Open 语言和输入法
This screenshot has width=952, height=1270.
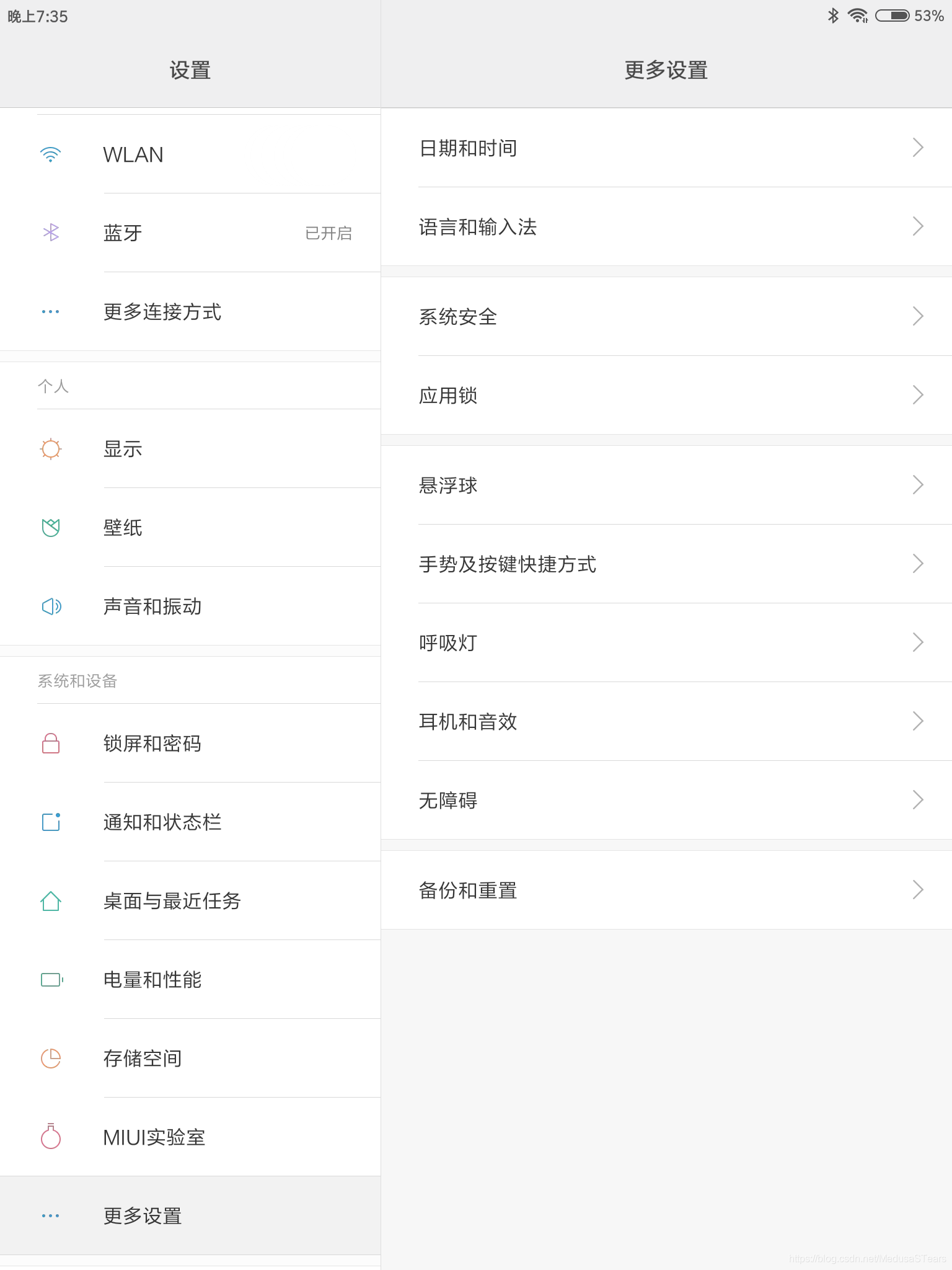click(666, 227)
